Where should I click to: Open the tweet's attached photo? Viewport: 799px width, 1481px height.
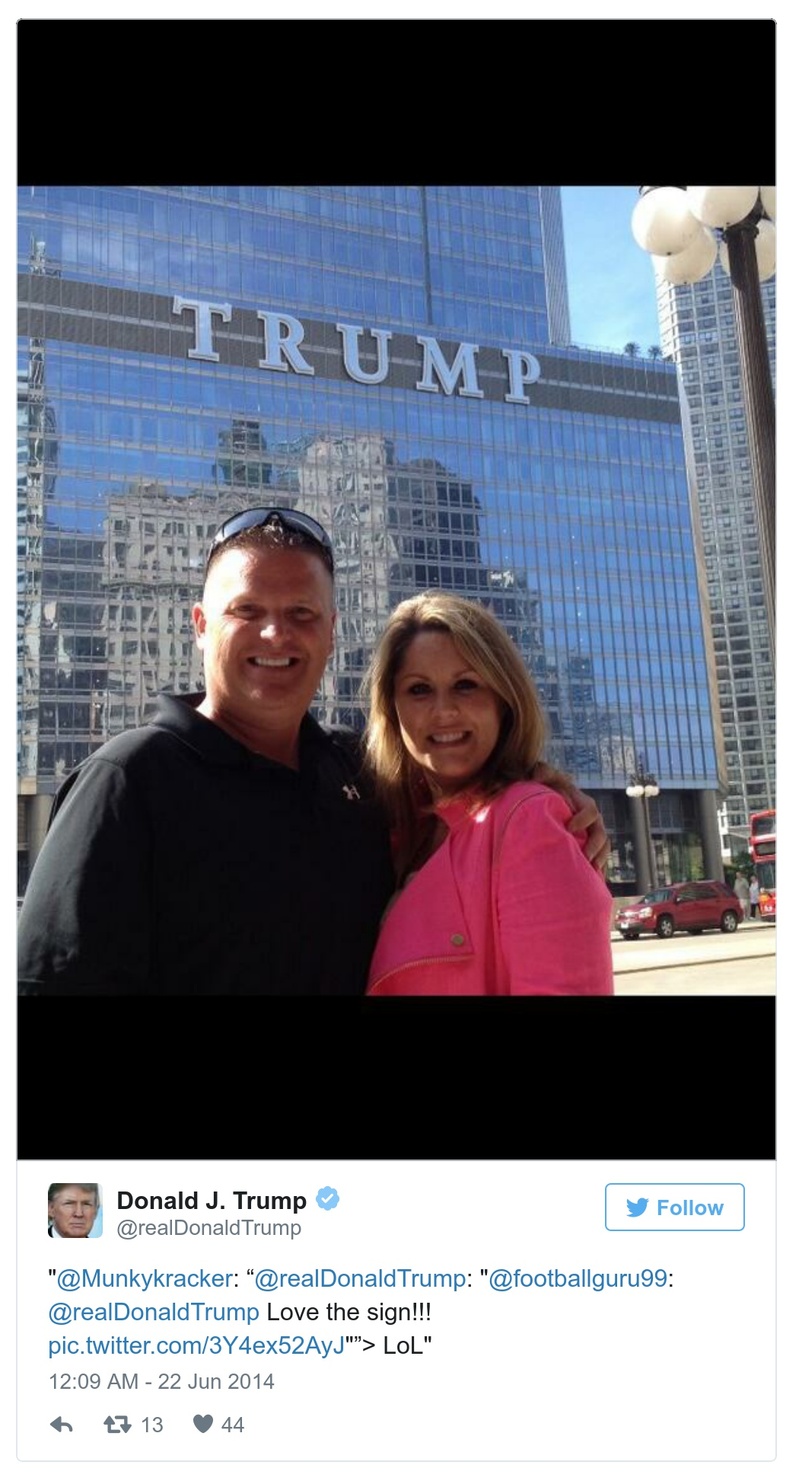(396, 590)
